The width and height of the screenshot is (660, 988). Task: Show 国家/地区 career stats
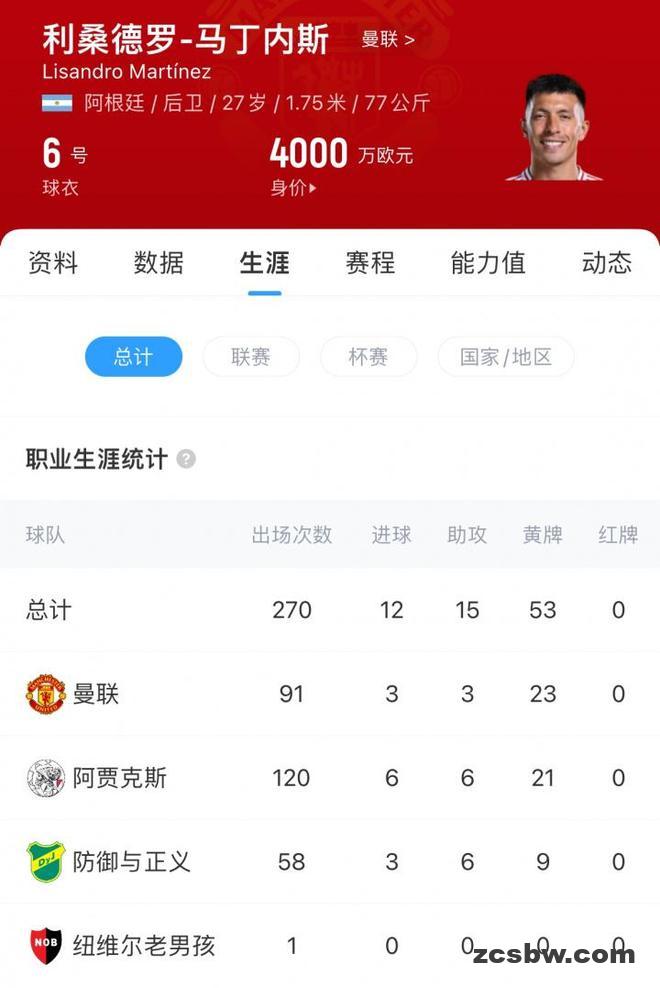506,357
